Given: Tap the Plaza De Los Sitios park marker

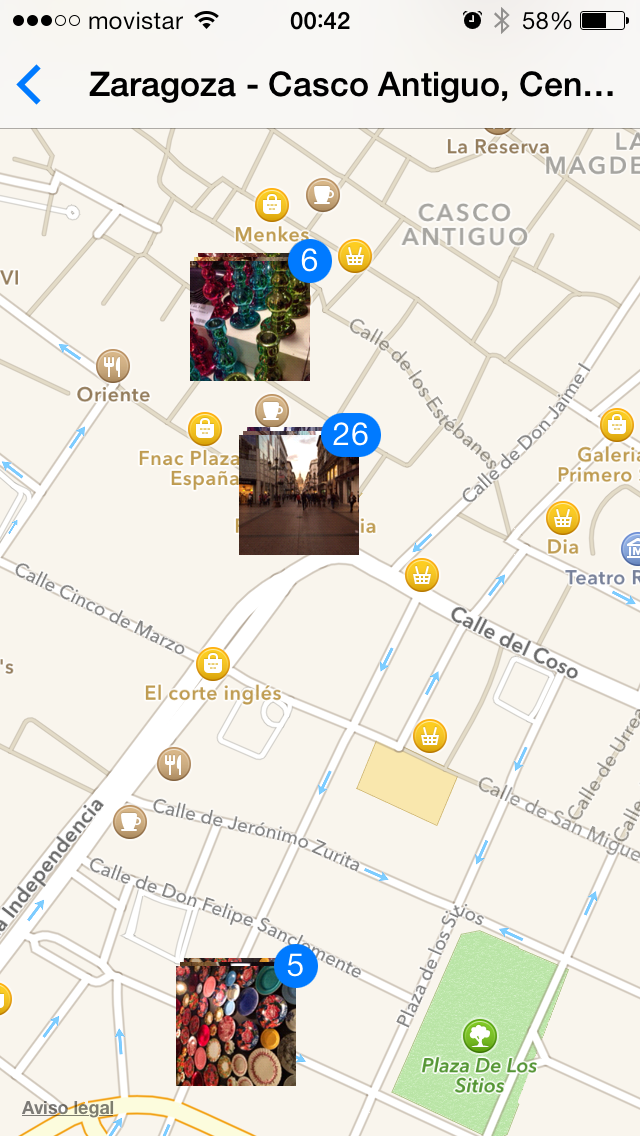Looking at the screenshot, I should [x=480, y=1035].
